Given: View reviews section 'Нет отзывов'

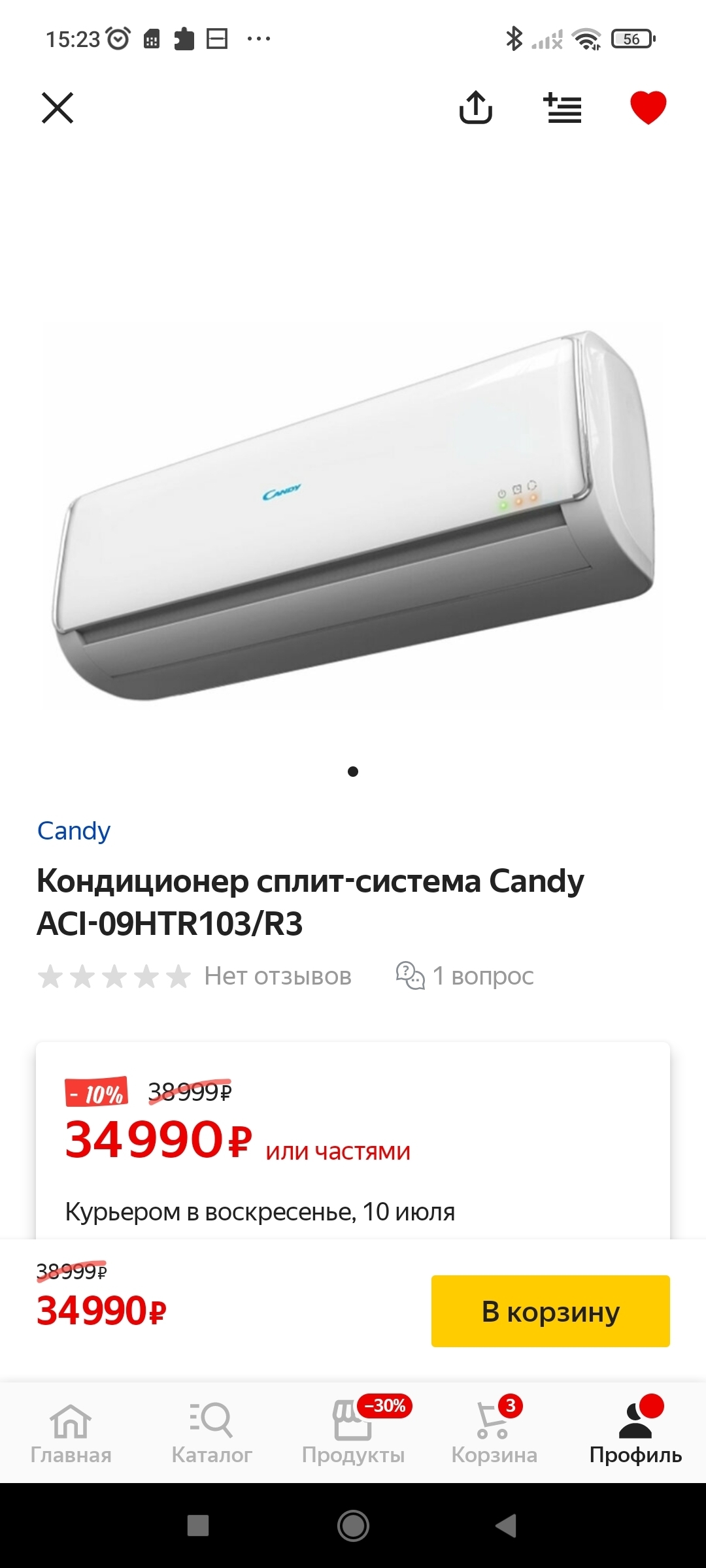Looking at the screenshot, I should (277, 976).
